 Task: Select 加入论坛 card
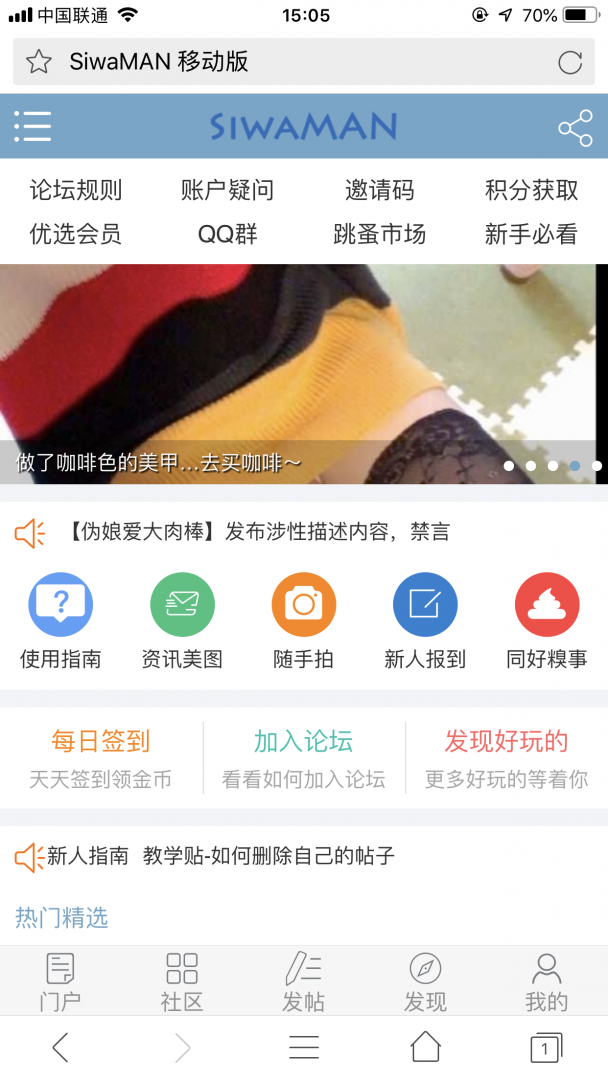pyautogui.click(x=303, y=758)
